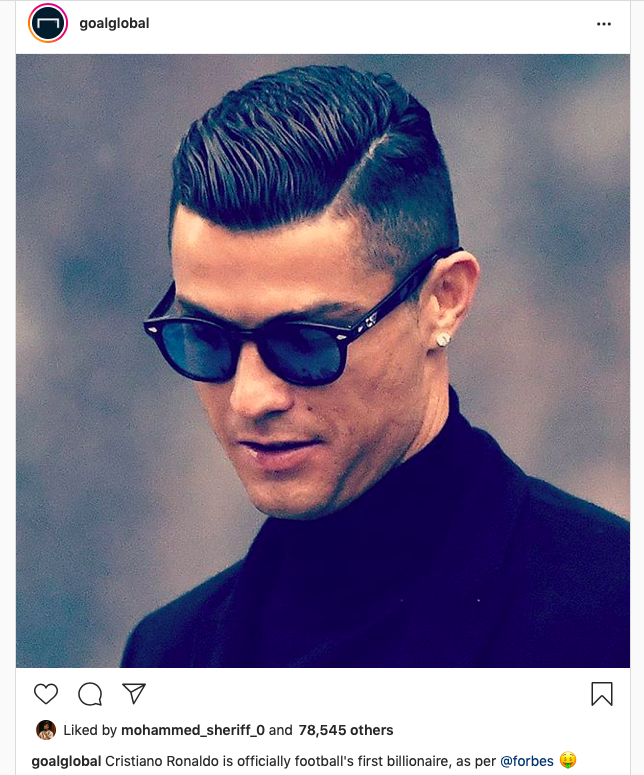
Task: Like this post with the heart icon
Action: (46, 694)
